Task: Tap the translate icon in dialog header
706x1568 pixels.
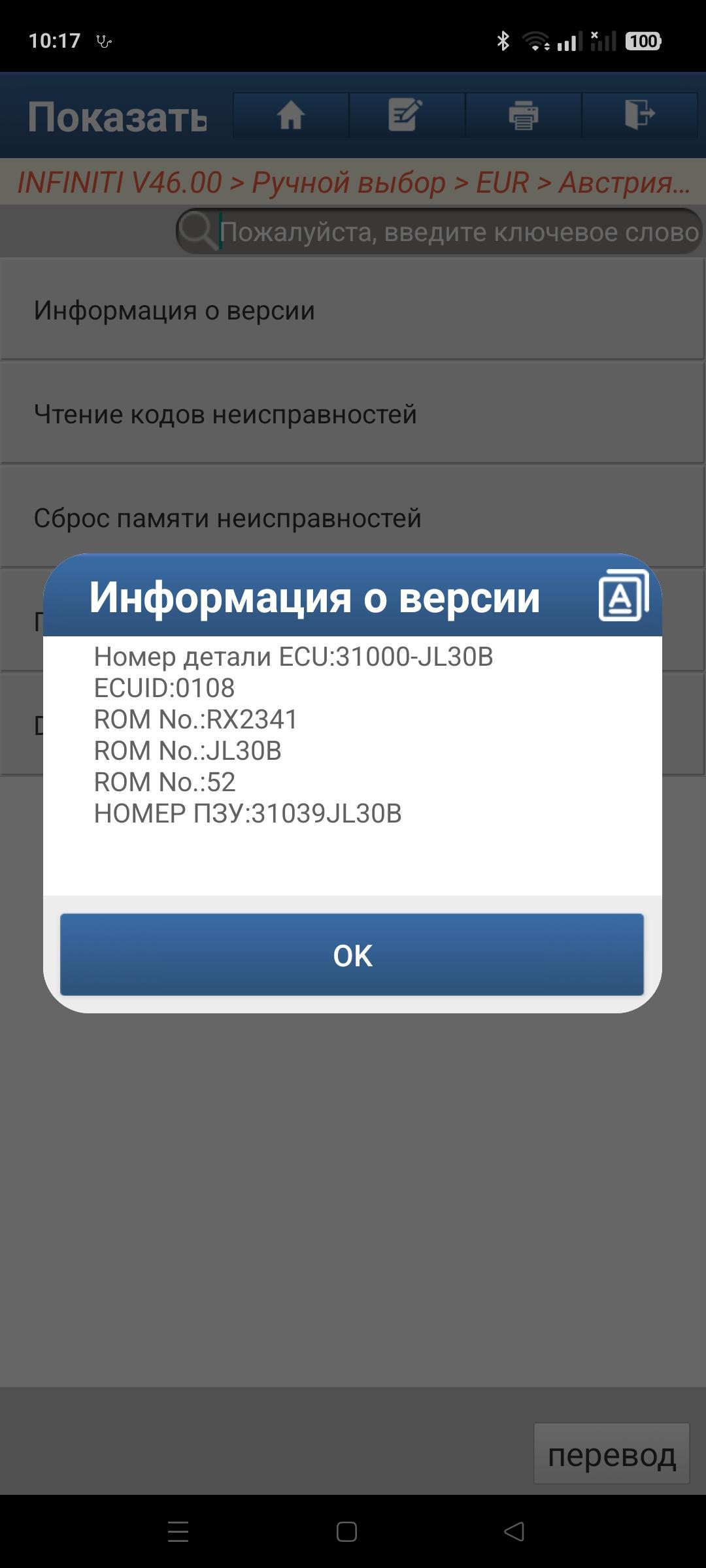Action: pos(624,595)
